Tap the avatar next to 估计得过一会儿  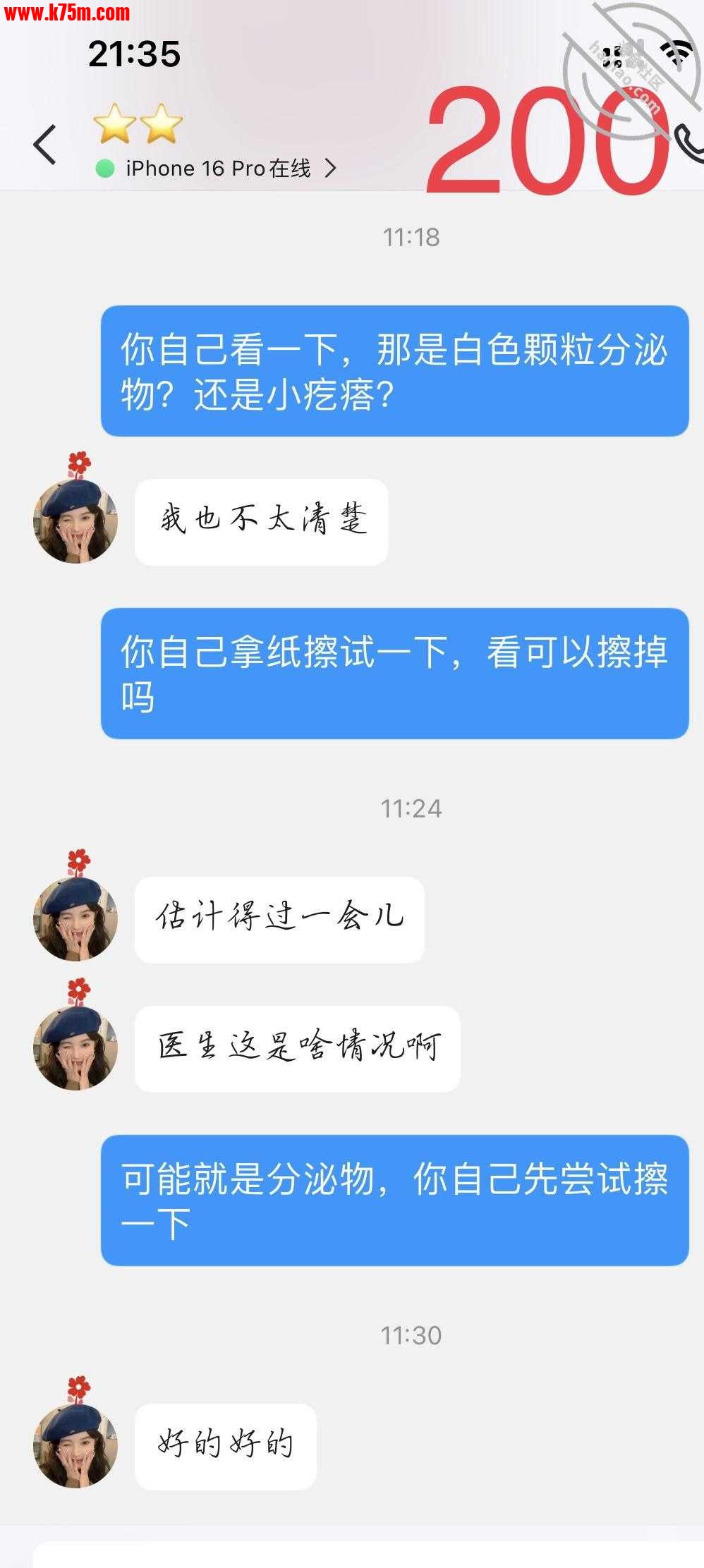75,918
